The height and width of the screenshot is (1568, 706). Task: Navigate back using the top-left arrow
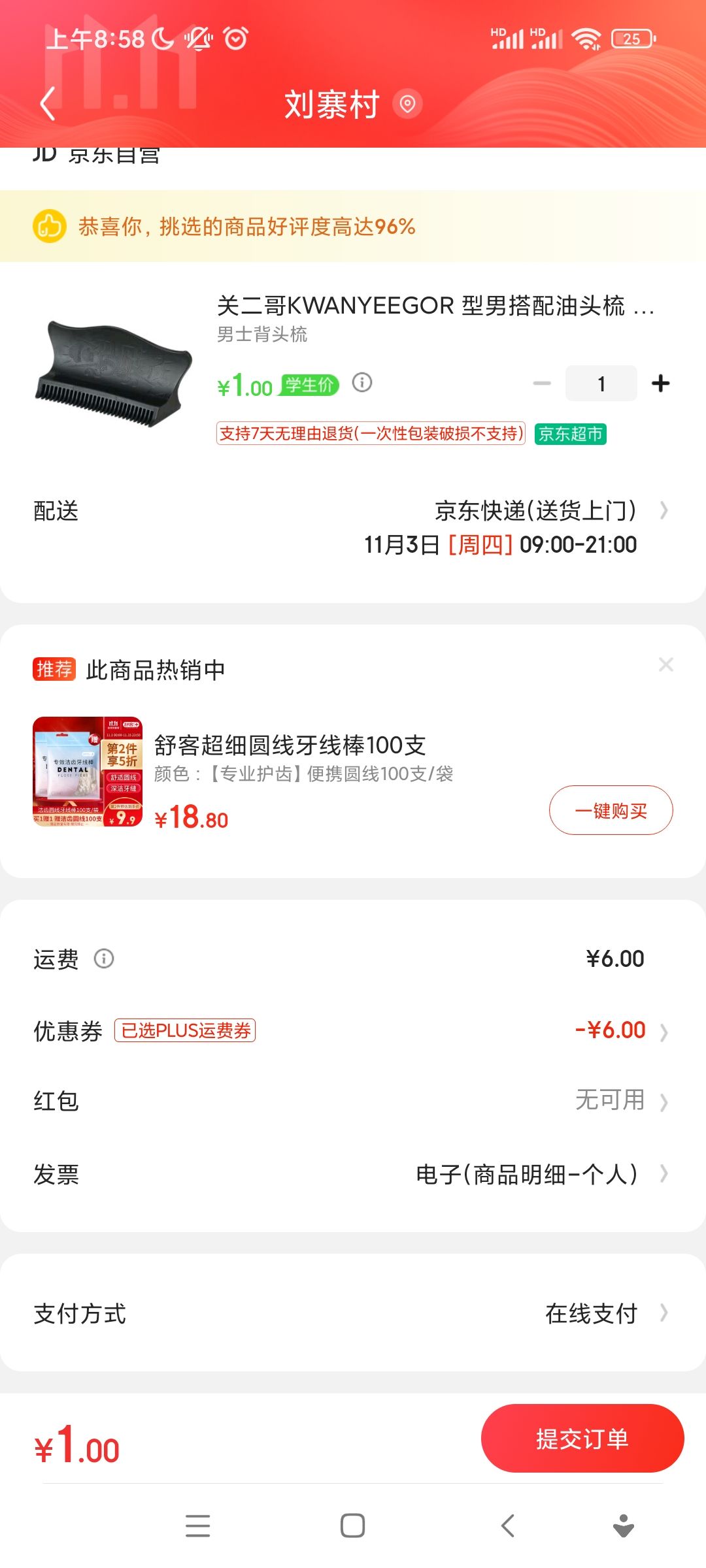[x=47, y=103]
